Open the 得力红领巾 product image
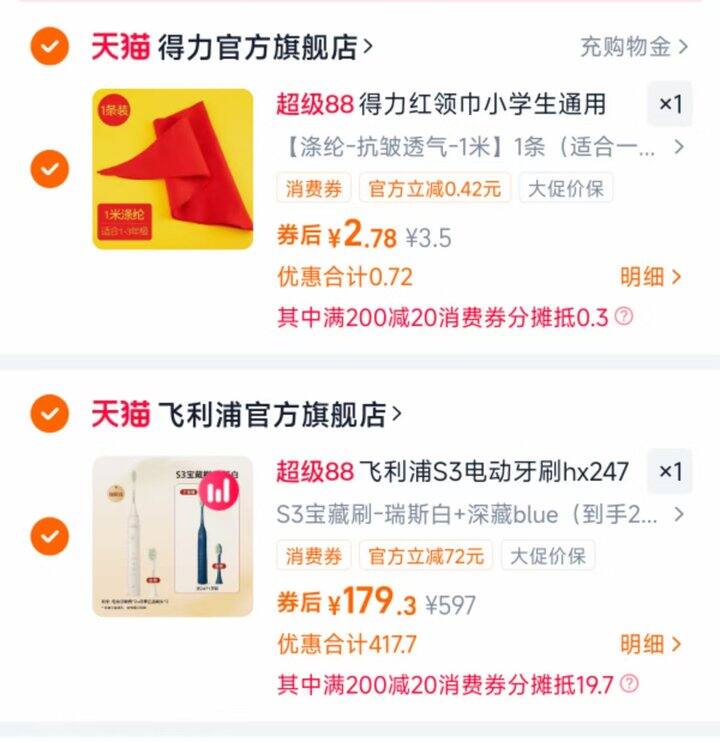720x742 pixels. coord(173,169)
